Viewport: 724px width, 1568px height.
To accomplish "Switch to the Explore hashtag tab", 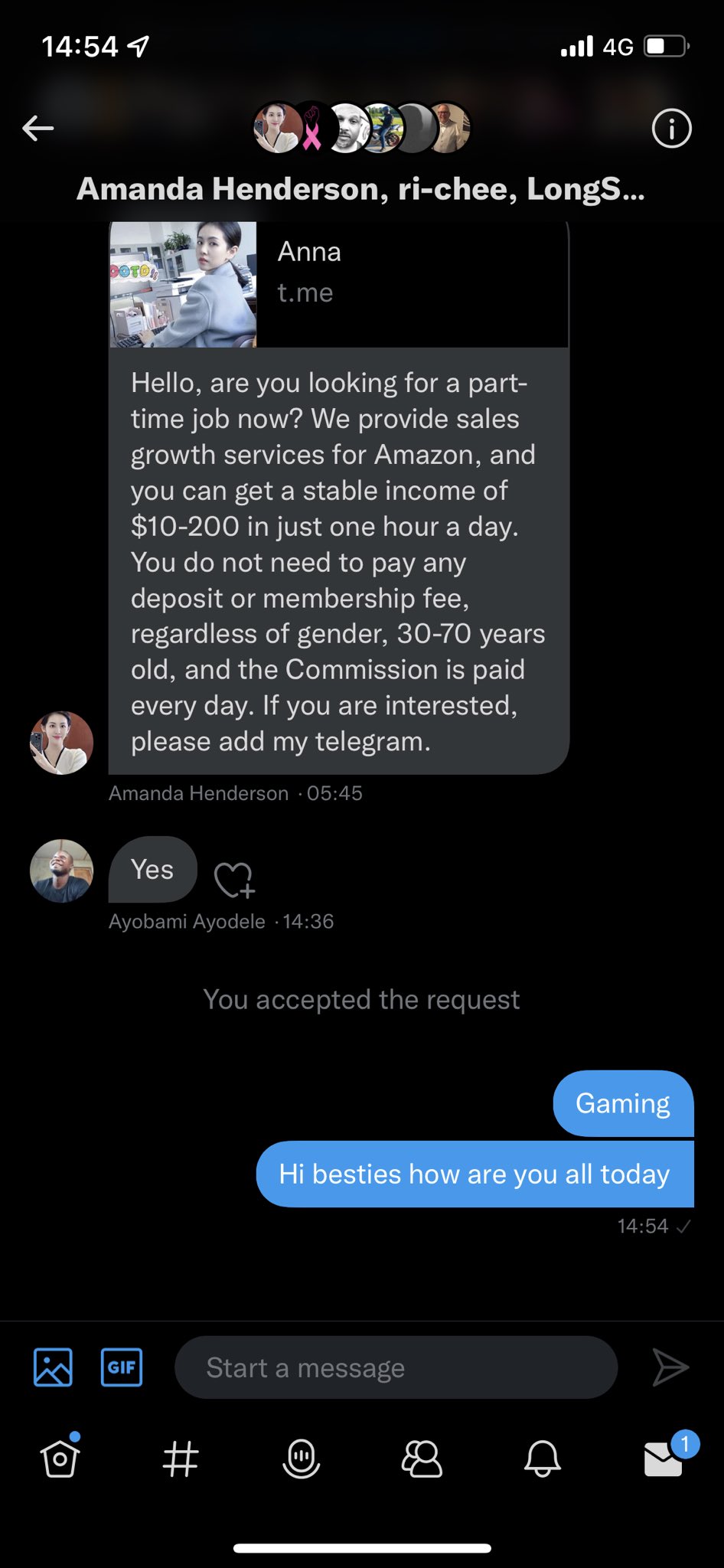I will [x=181, y=1458].
